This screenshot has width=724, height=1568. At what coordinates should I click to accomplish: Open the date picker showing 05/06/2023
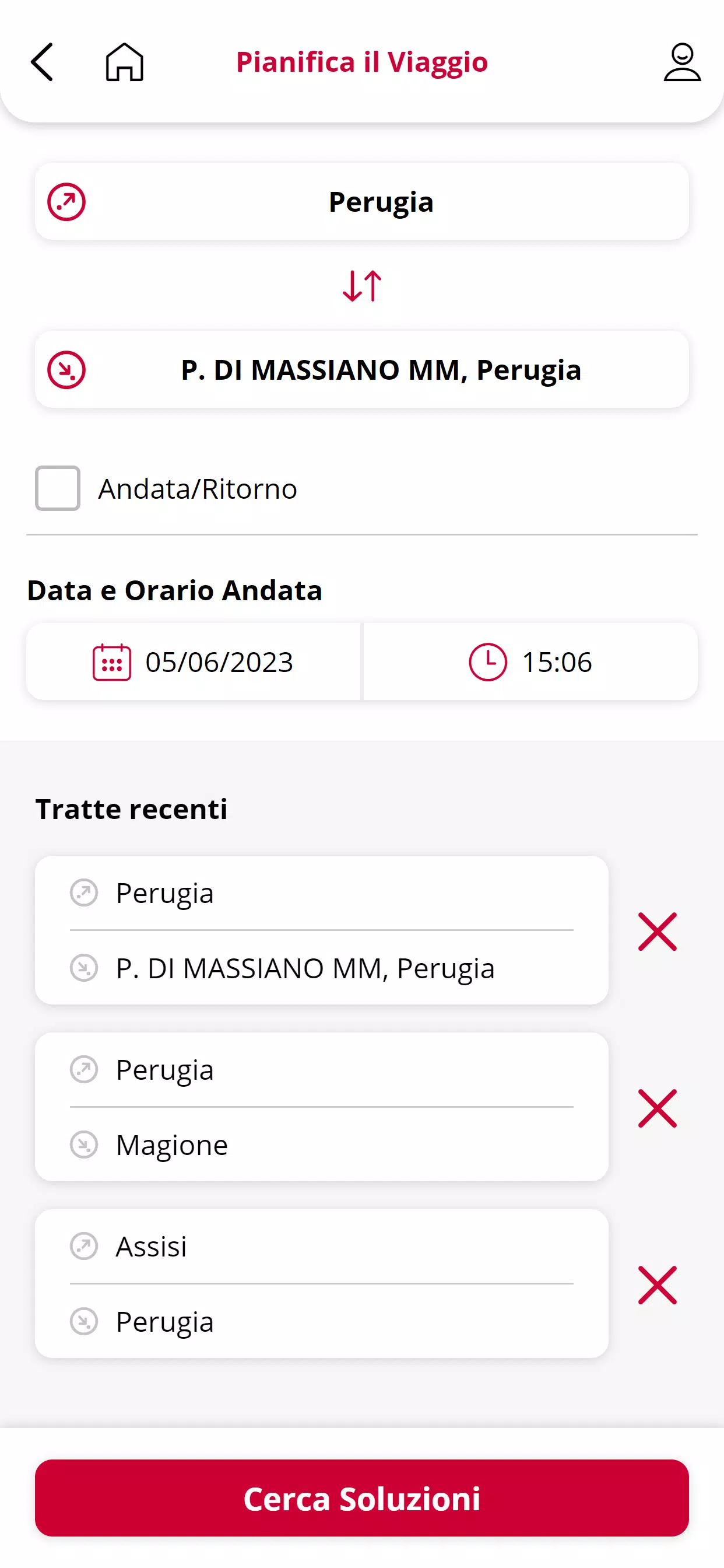[194, 661]
